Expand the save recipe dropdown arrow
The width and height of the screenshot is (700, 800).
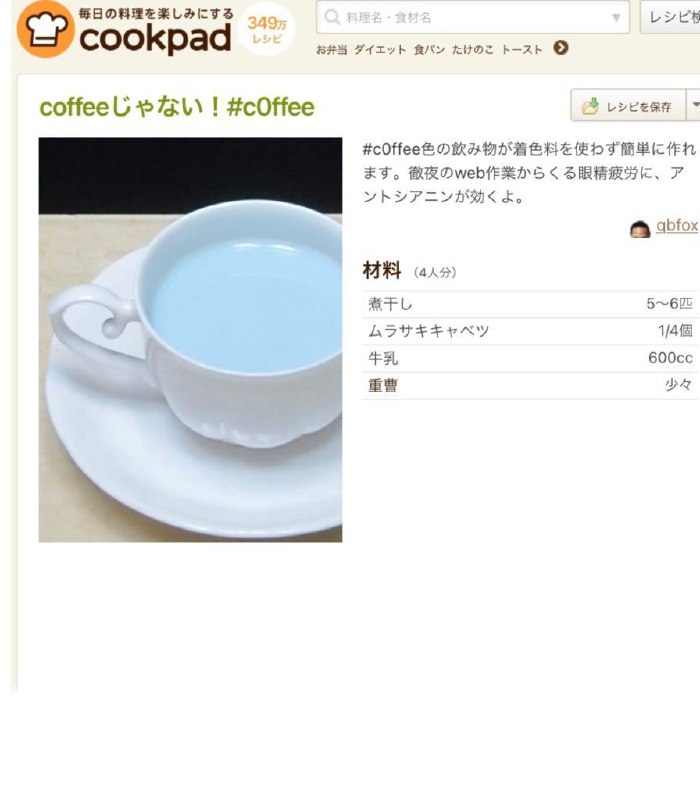pos(694,106)
